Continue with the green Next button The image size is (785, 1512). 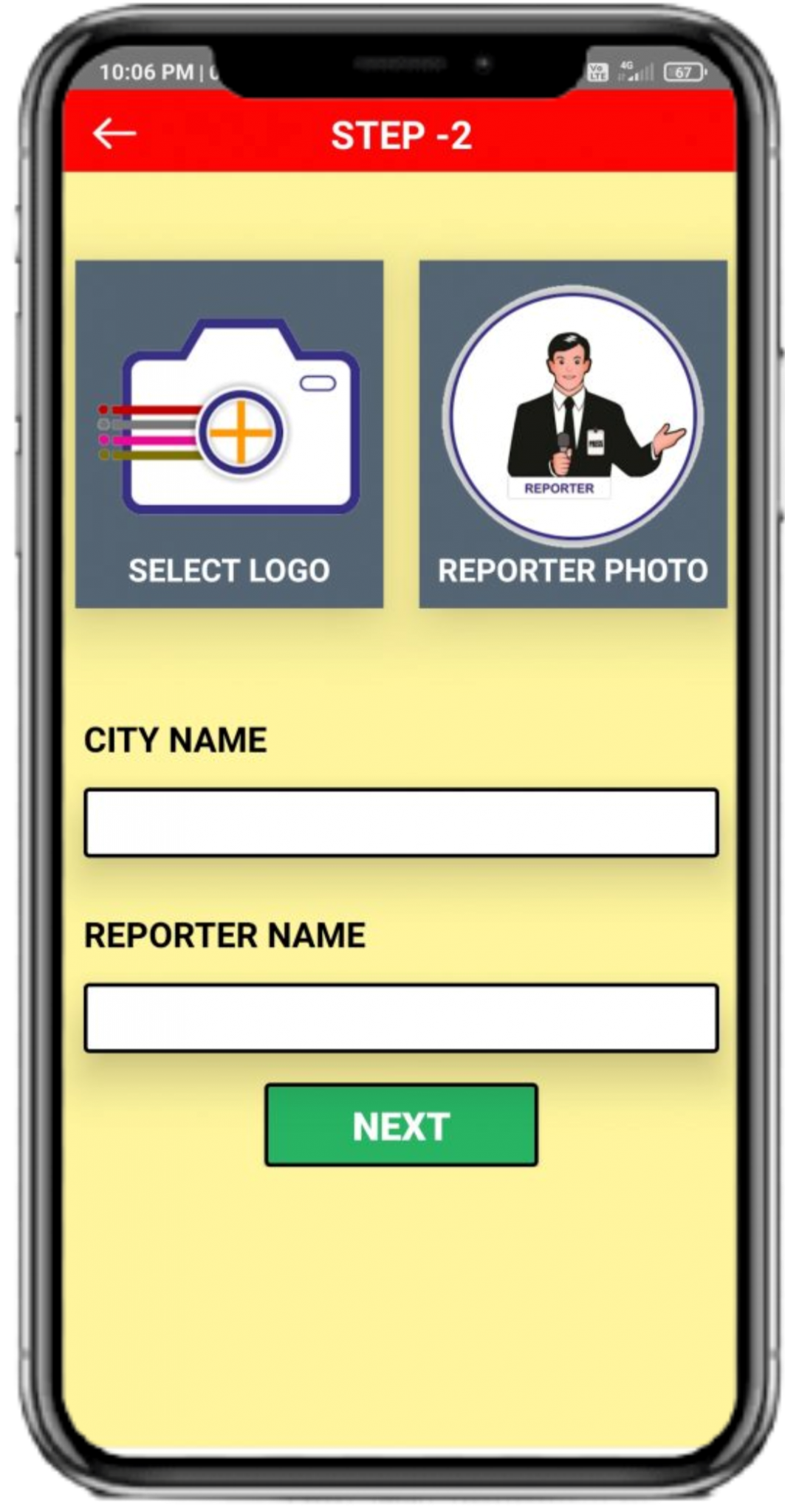click(x=401, y=1125)
